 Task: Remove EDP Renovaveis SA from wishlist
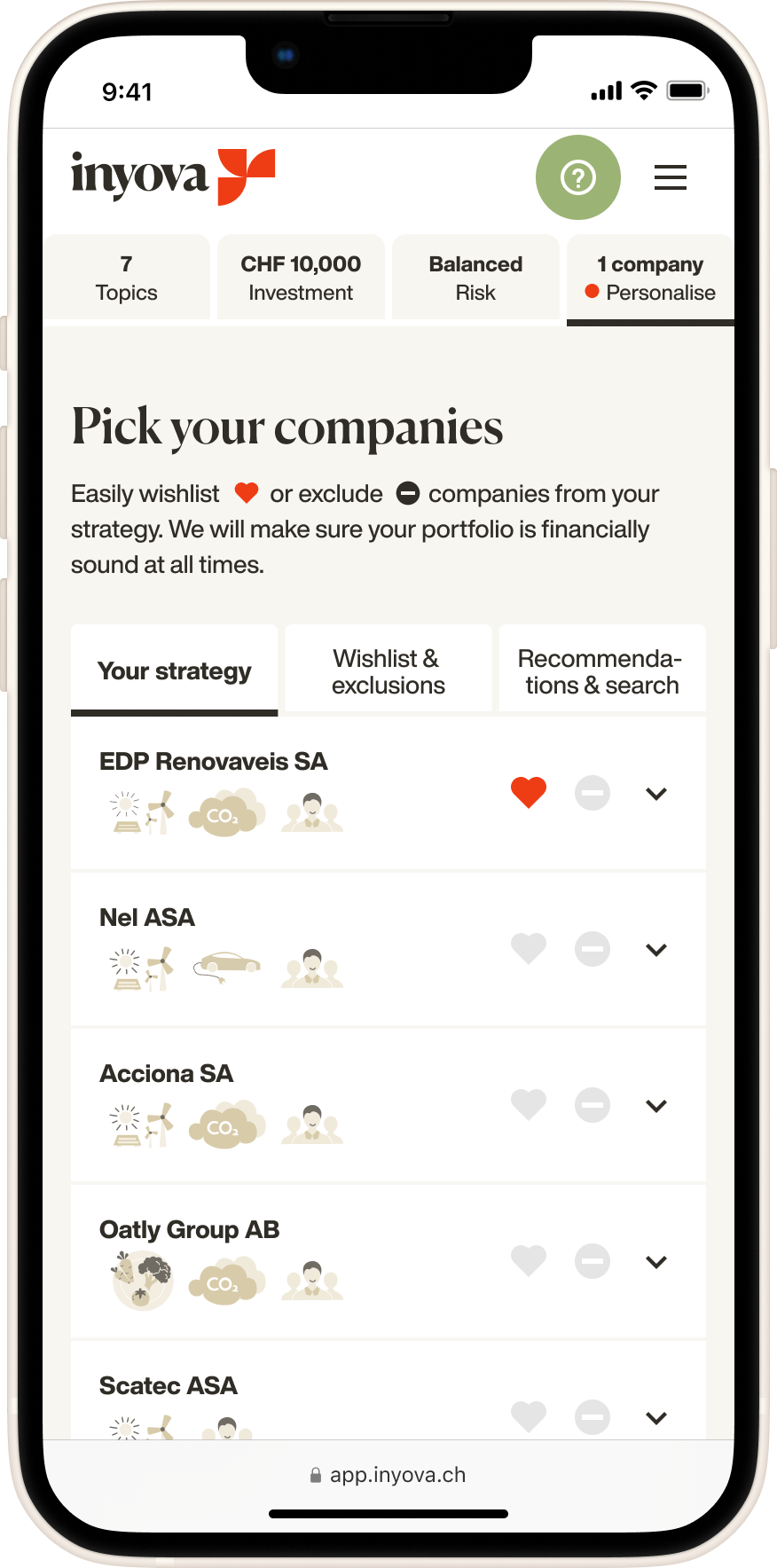[529, 792]
